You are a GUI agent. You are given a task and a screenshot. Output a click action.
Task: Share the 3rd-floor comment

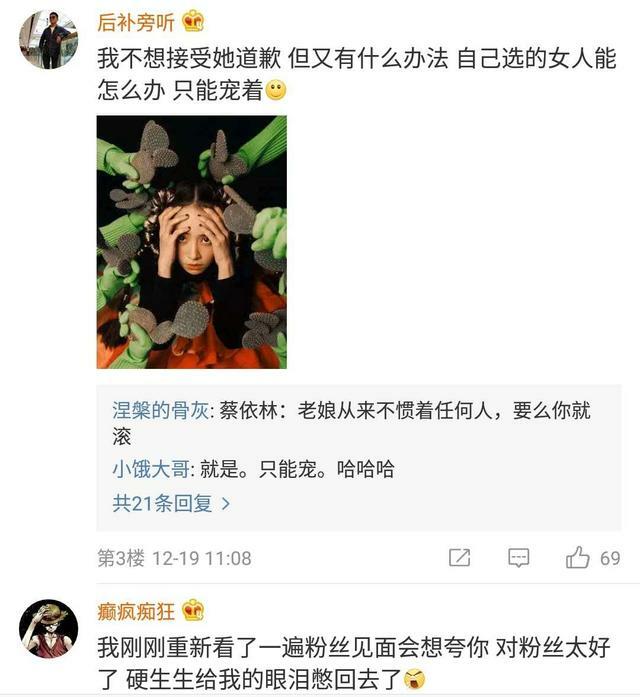point(460,558)
